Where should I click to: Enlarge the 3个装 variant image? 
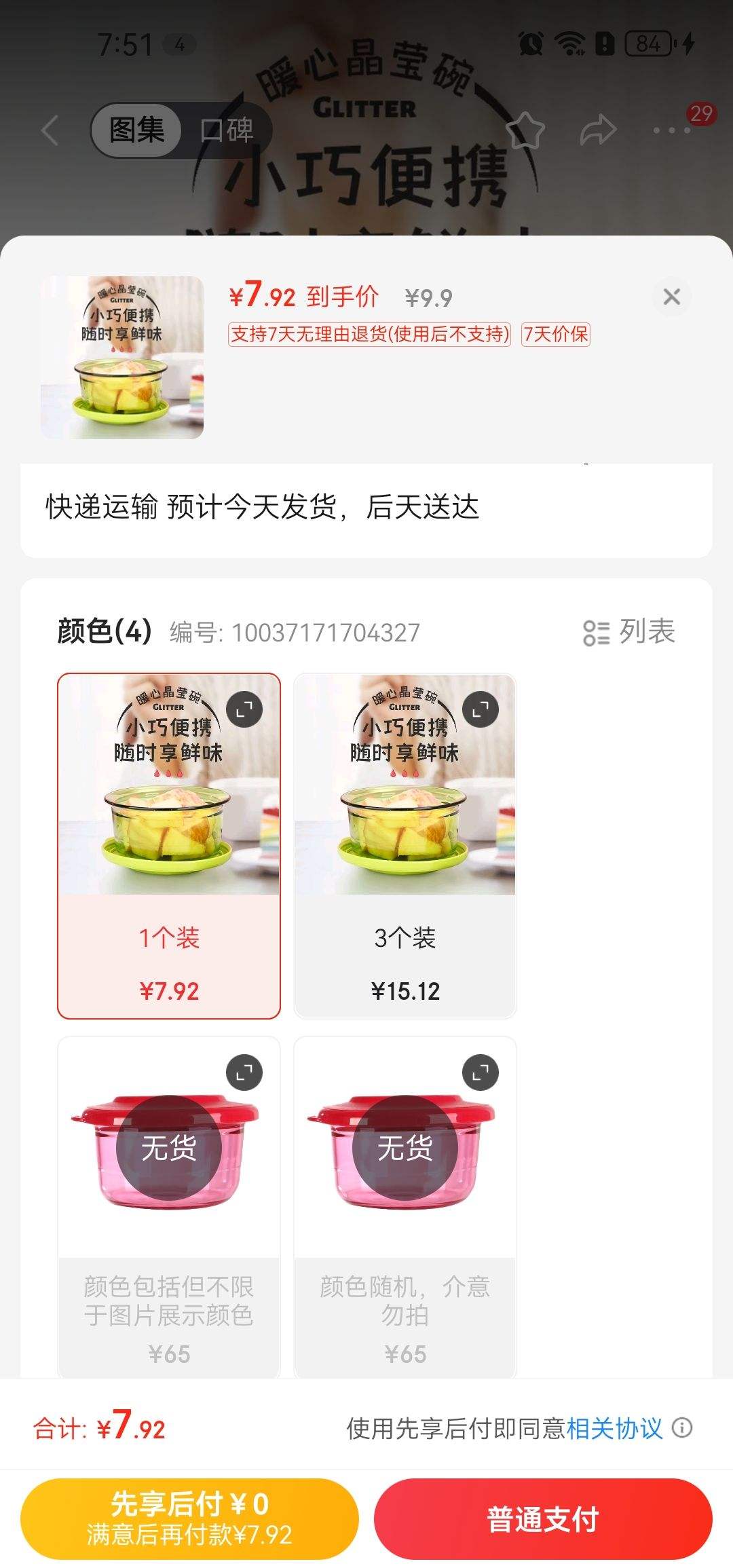483,709
